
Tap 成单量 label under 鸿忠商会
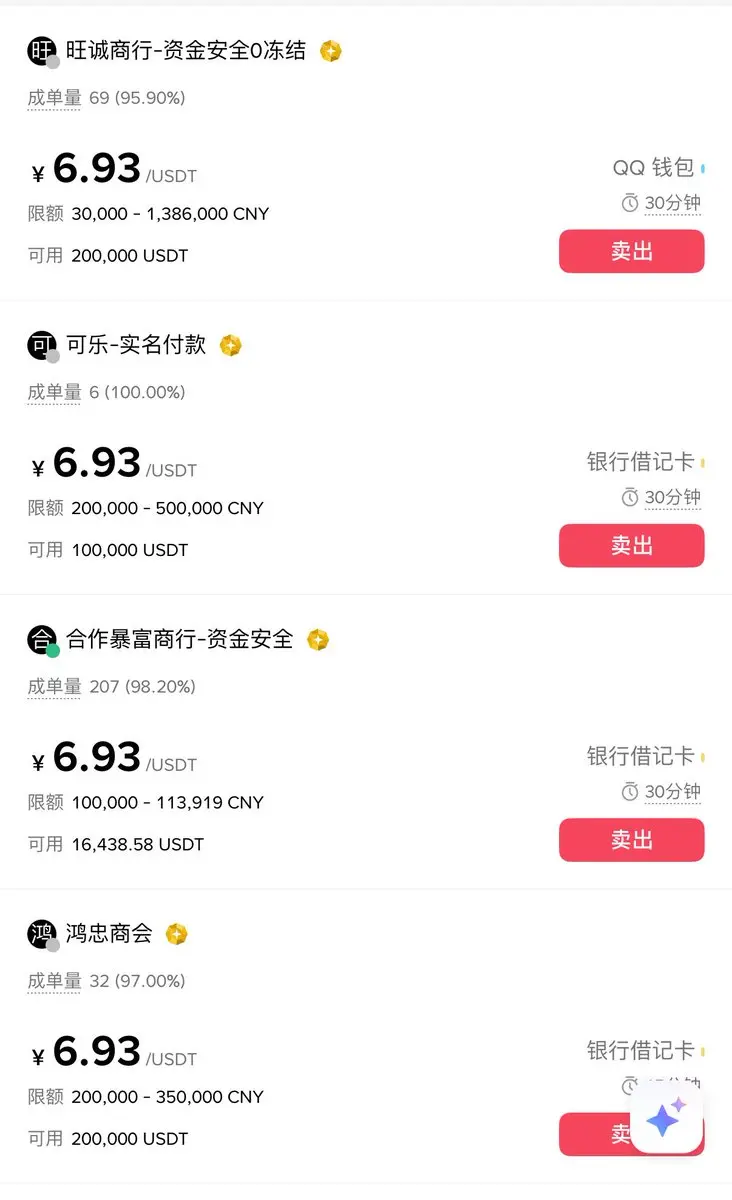(54, 981)
